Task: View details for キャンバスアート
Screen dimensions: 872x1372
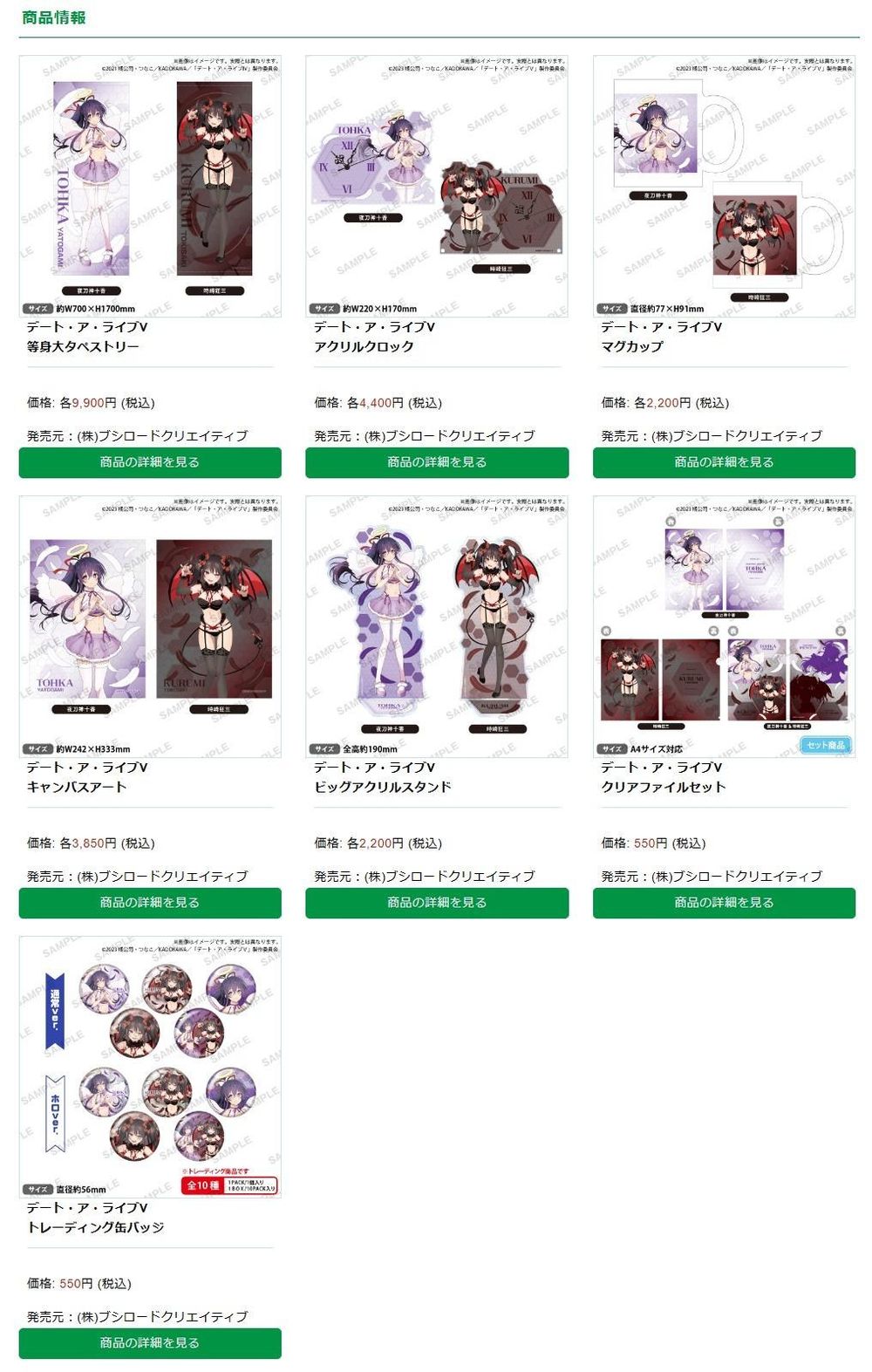Action: [150, 903]
